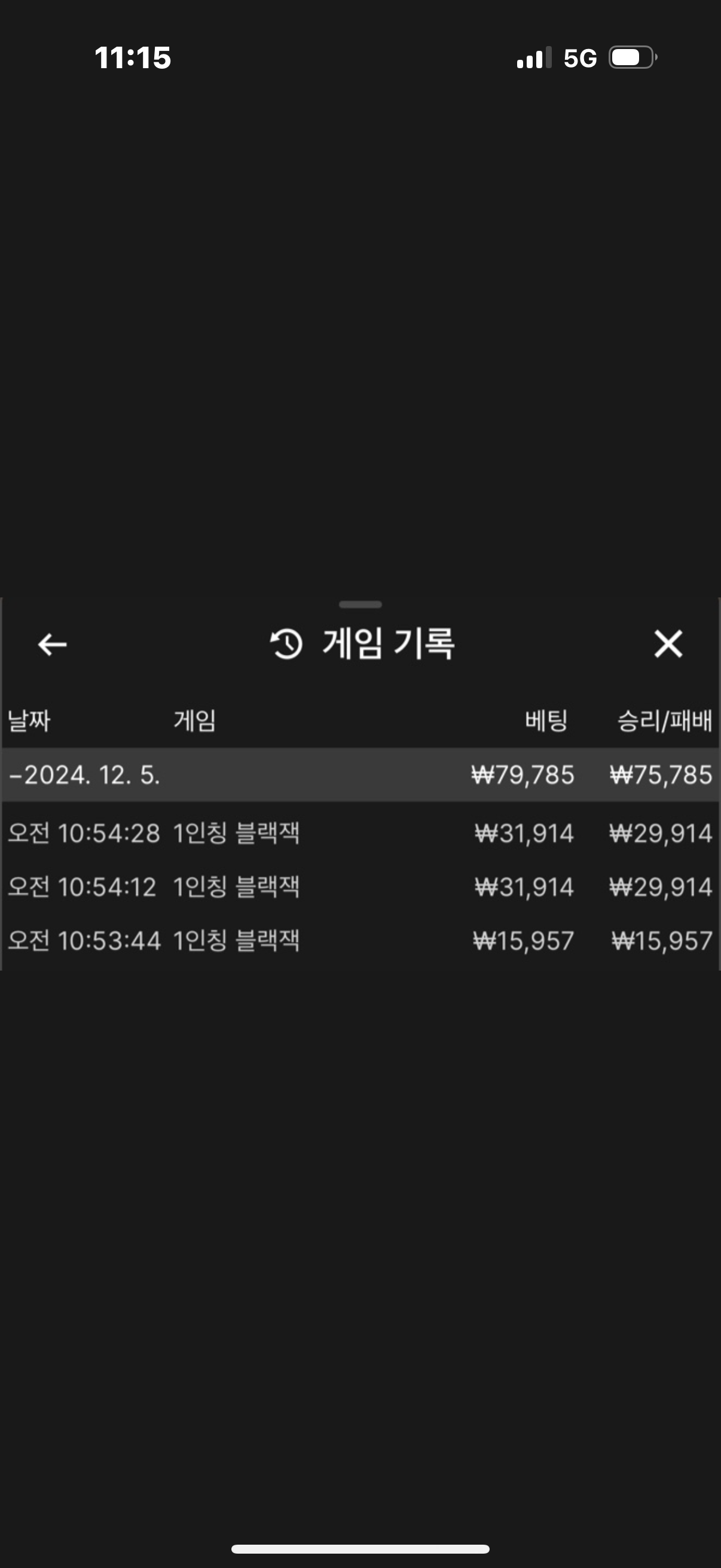Collapse the 2024. 12. 5. date row
721x1568 pixels.
[x=360, y=774]
